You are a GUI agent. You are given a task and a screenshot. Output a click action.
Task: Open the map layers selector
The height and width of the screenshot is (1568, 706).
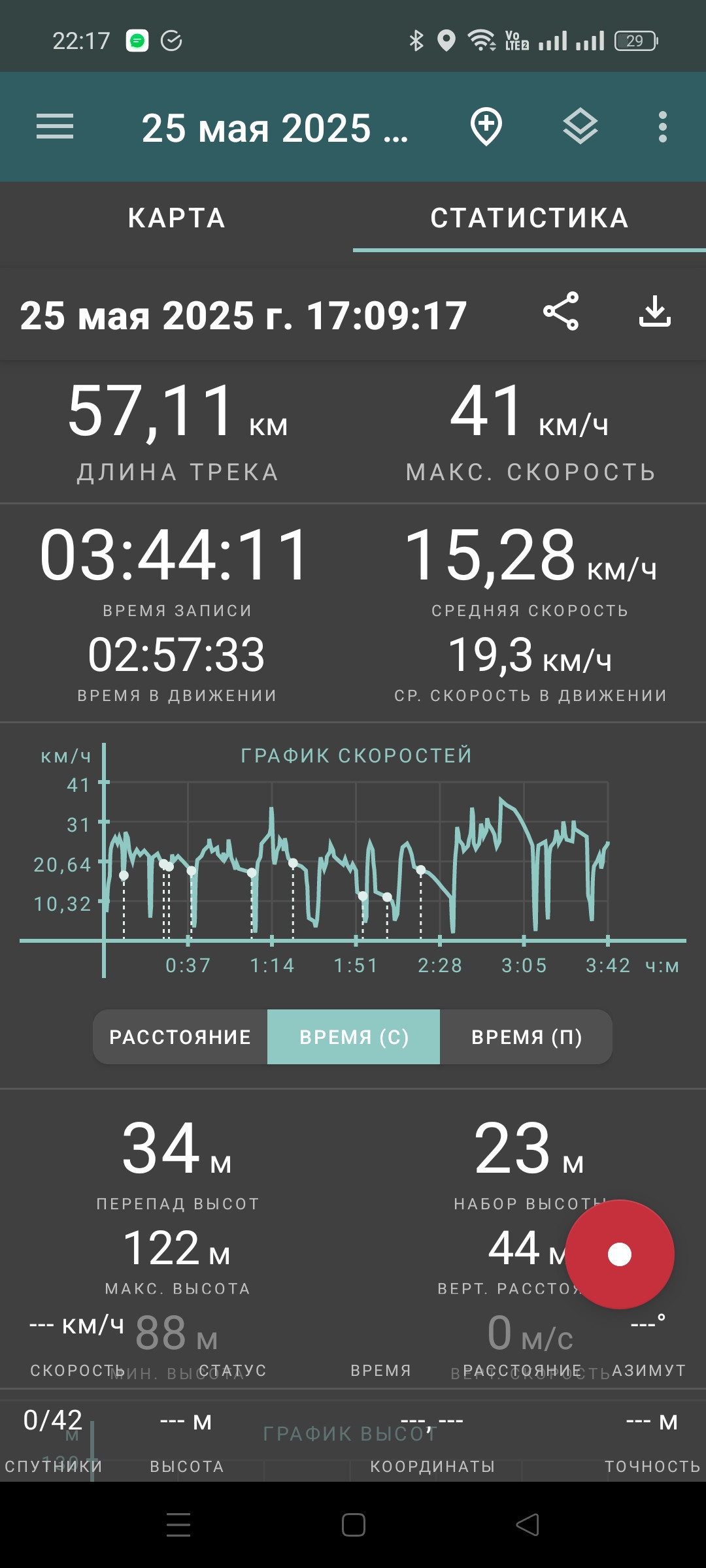[x=580, y=127]
